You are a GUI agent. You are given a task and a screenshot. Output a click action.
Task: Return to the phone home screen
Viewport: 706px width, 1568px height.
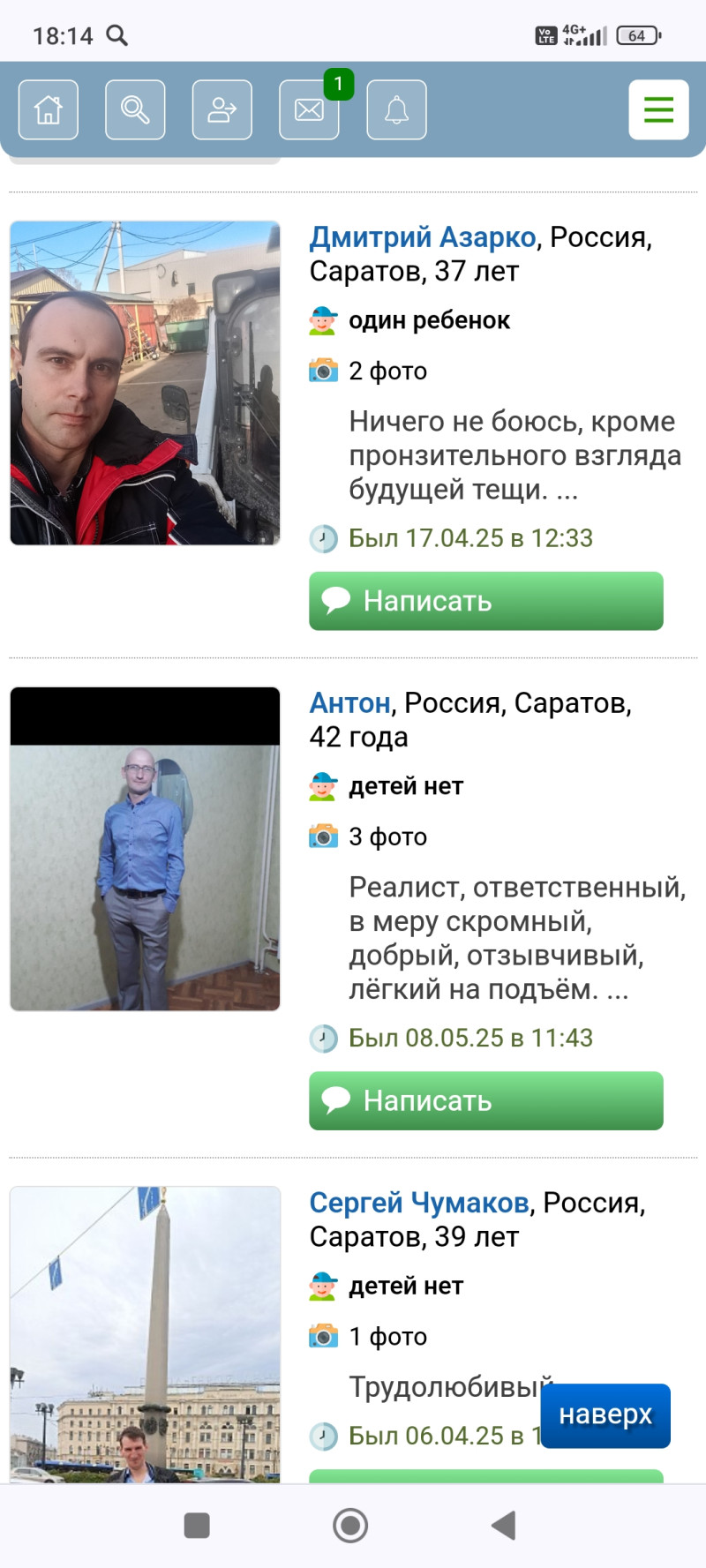pos(350,1525)
